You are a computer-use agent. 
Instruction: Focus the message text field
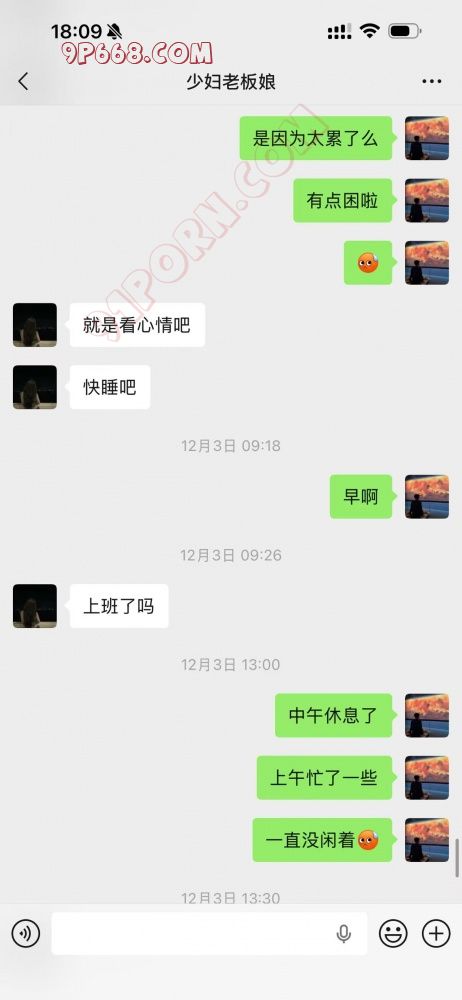click(209, 934)
